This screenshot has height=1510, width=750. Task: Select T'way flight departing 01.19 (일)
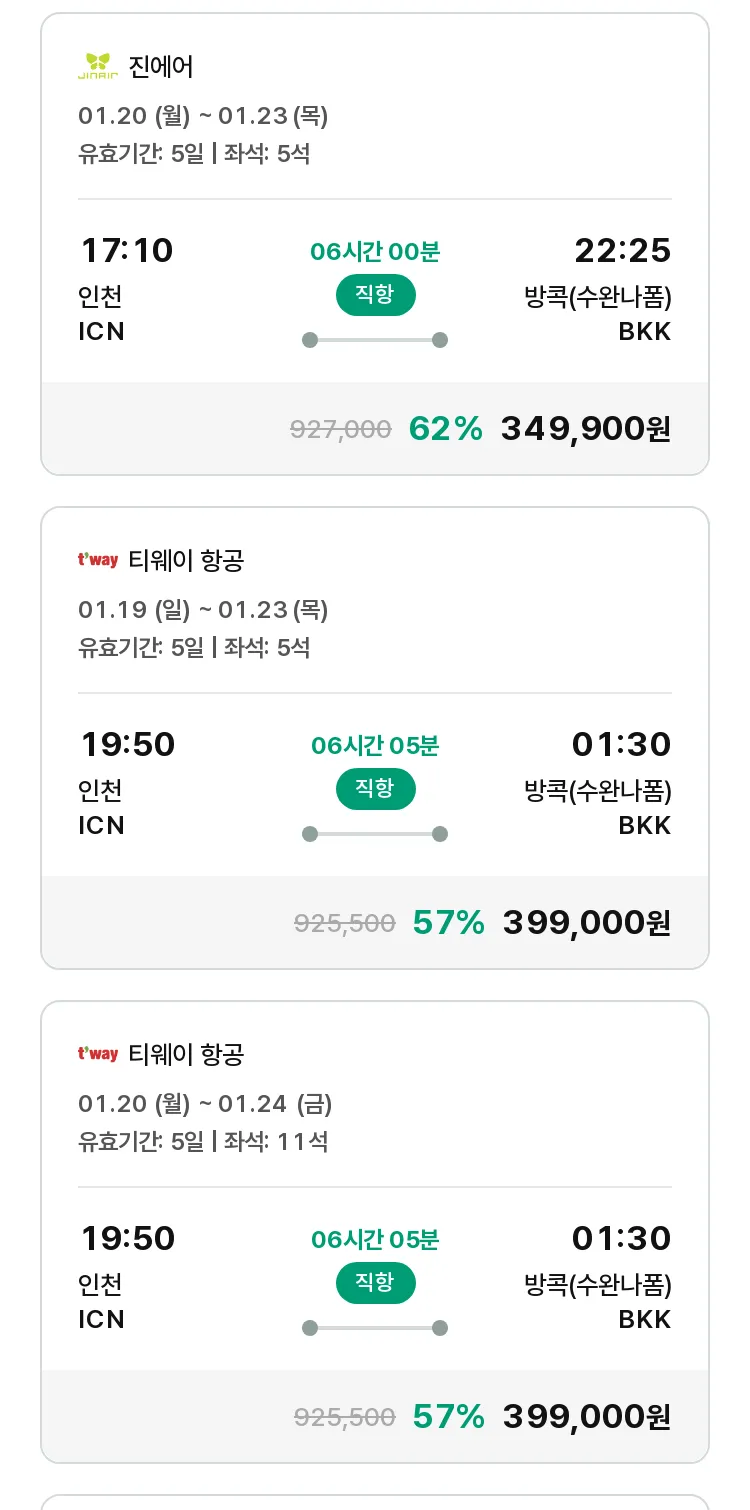375,738
